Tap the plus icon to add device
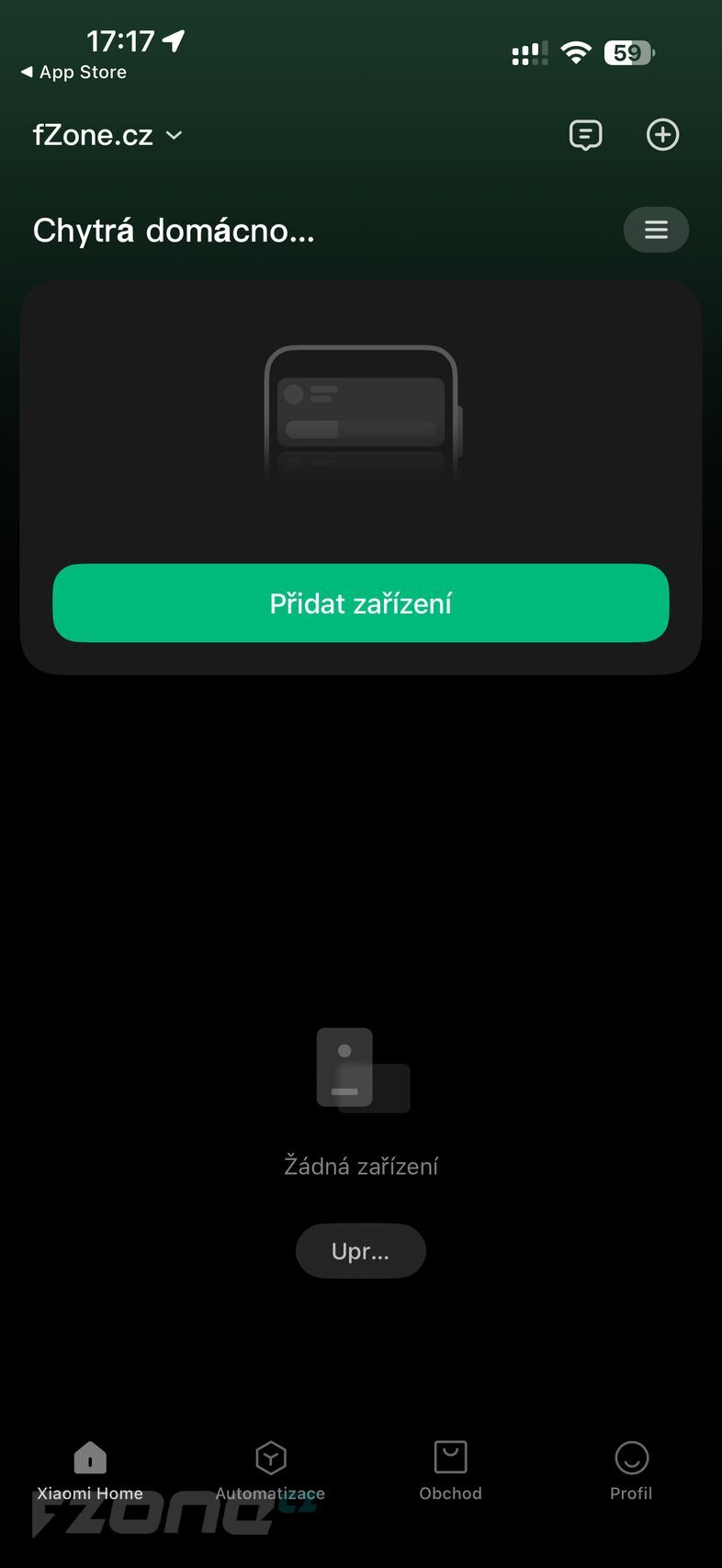Image resolution: width=722 pixels, height=1568 pixels. coord(662,134)
